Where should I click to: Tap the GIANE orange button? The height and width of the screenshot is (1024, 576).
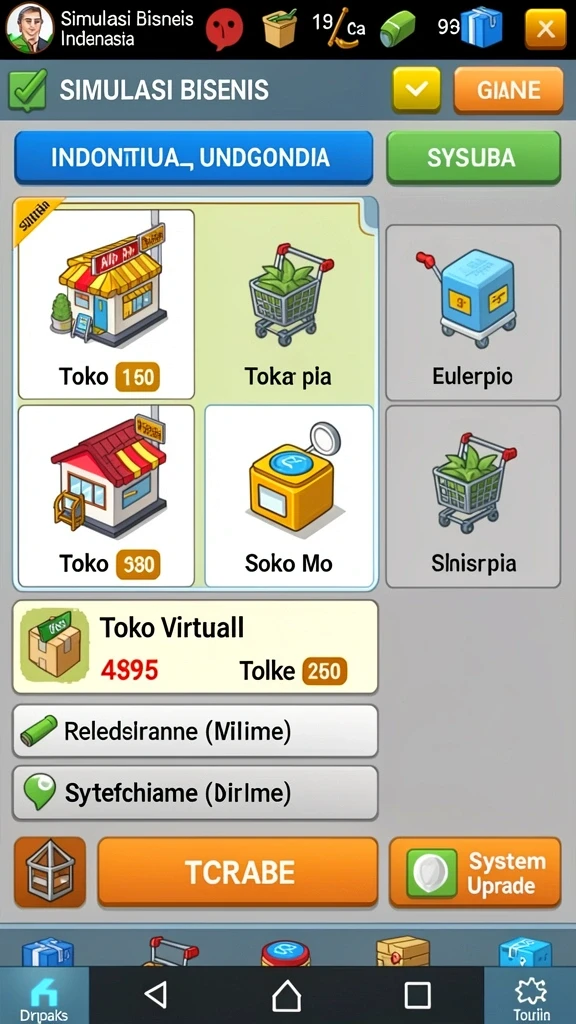[x=508, y=89]
